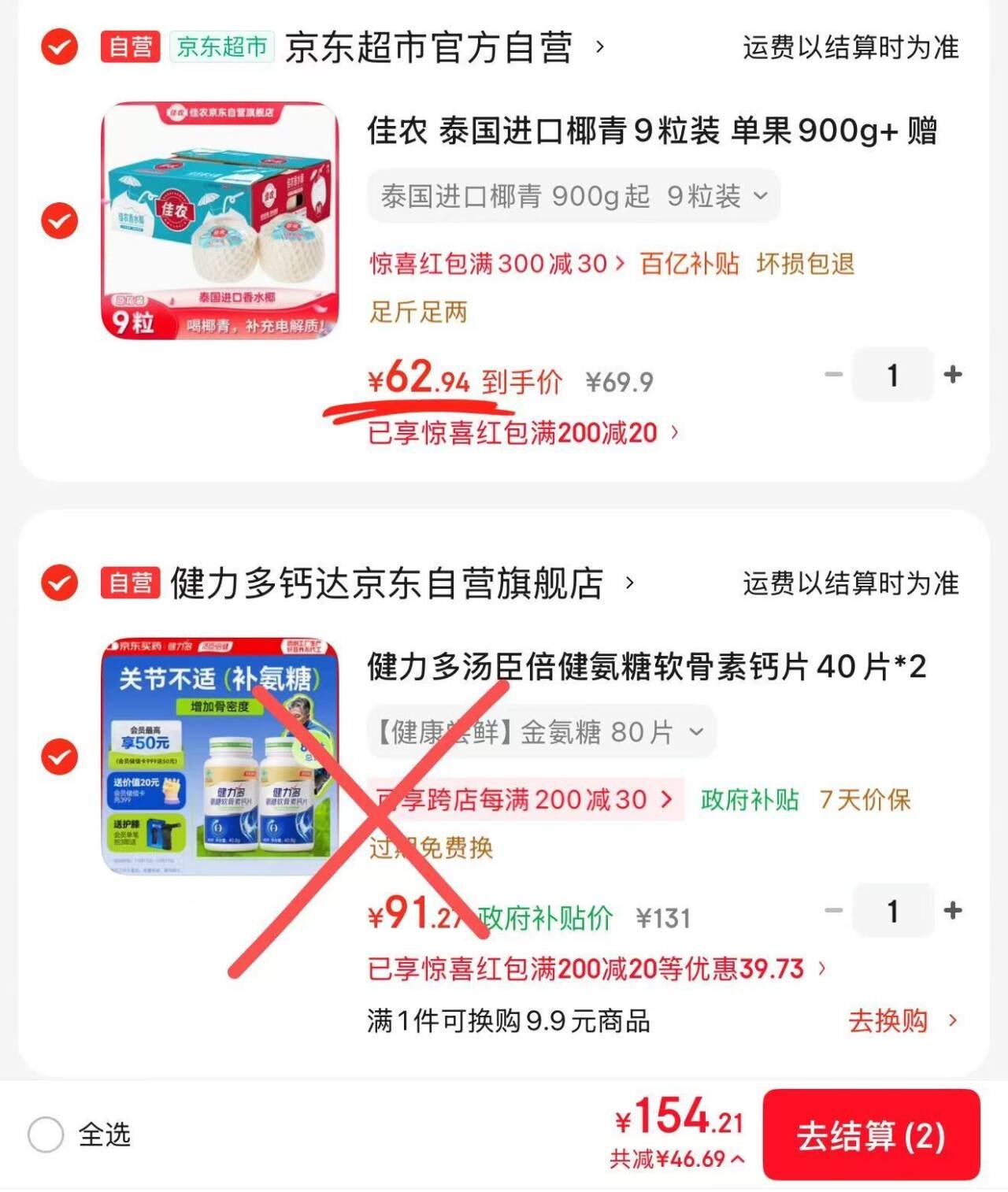Expand the 共减¥46.69 savings breakdown
The image size is (1008, 1192).
tap(676, 1159)
